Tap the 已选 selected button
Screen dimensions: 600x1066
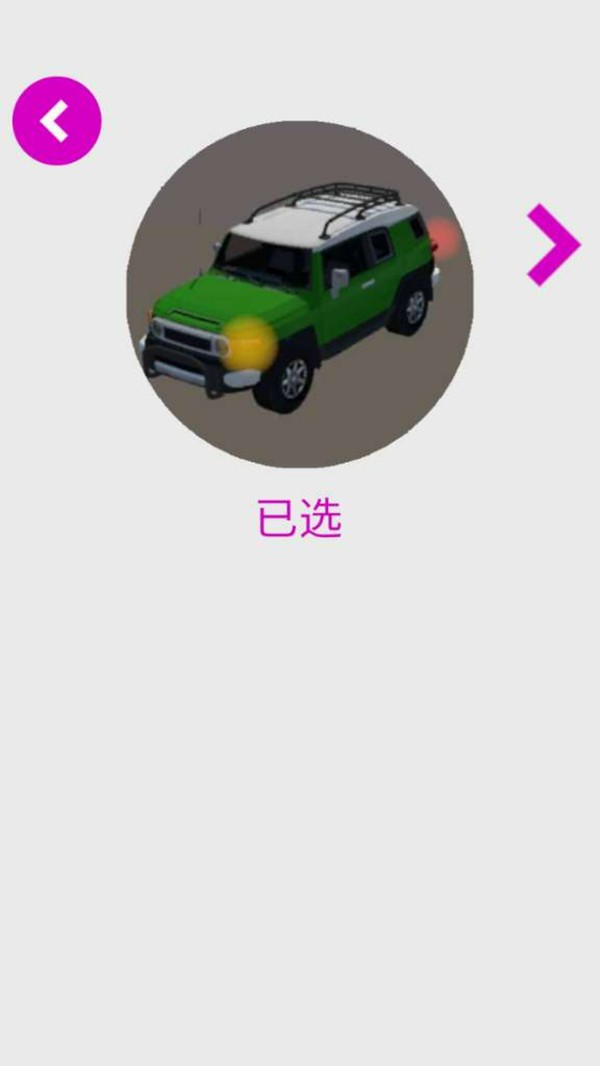(x=300, y=518)
